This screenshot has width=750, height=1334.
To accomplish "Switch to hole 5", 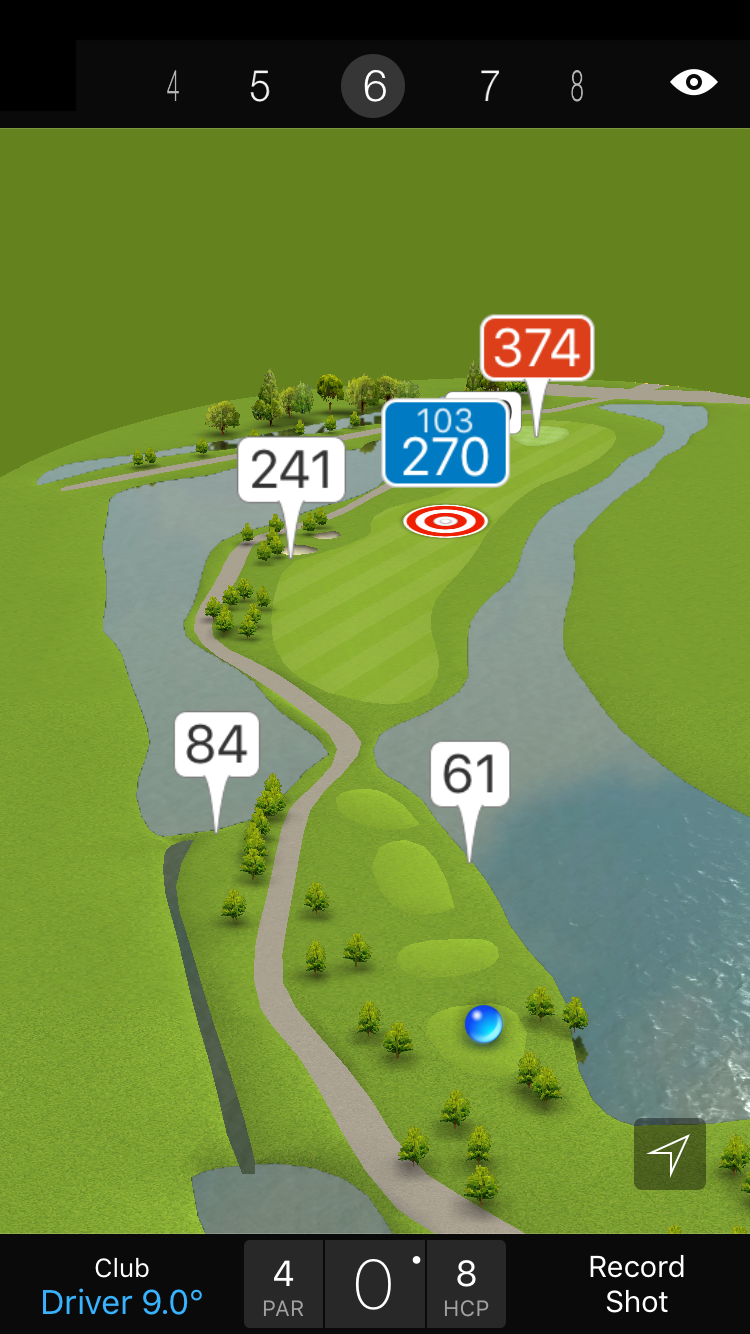I will click(x=260, y=87).
